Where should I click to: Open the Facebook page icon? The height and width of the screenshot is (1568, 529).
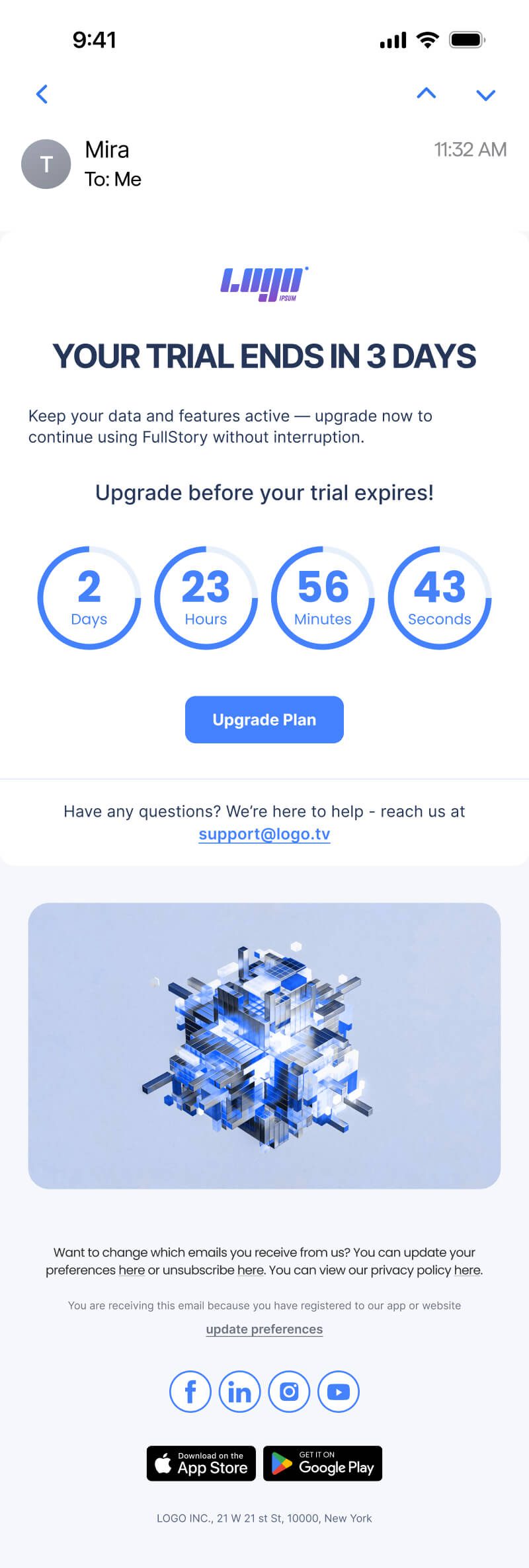pyautogui.click(x=190, y=1392)
